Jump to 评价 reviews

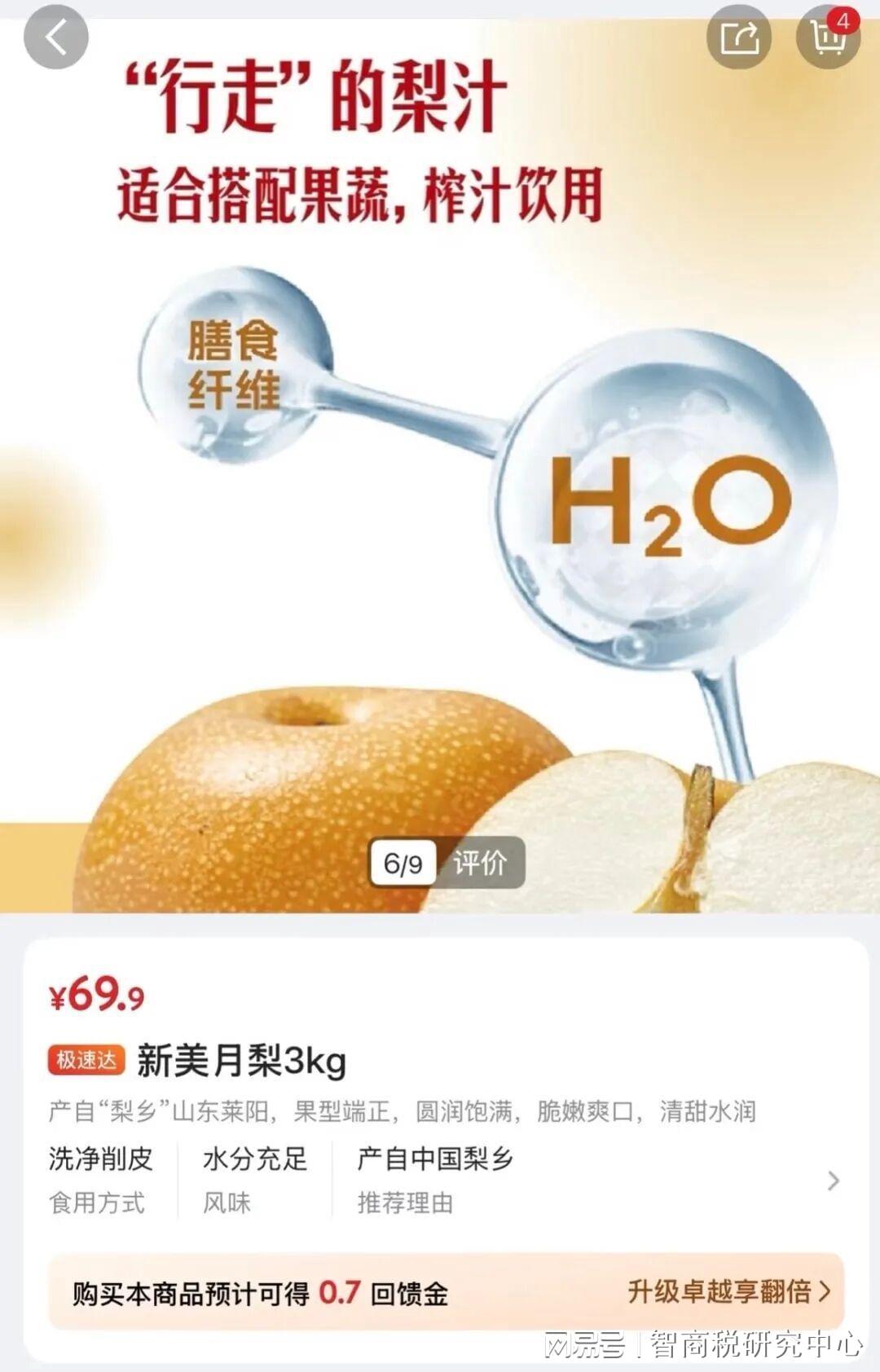480,863
